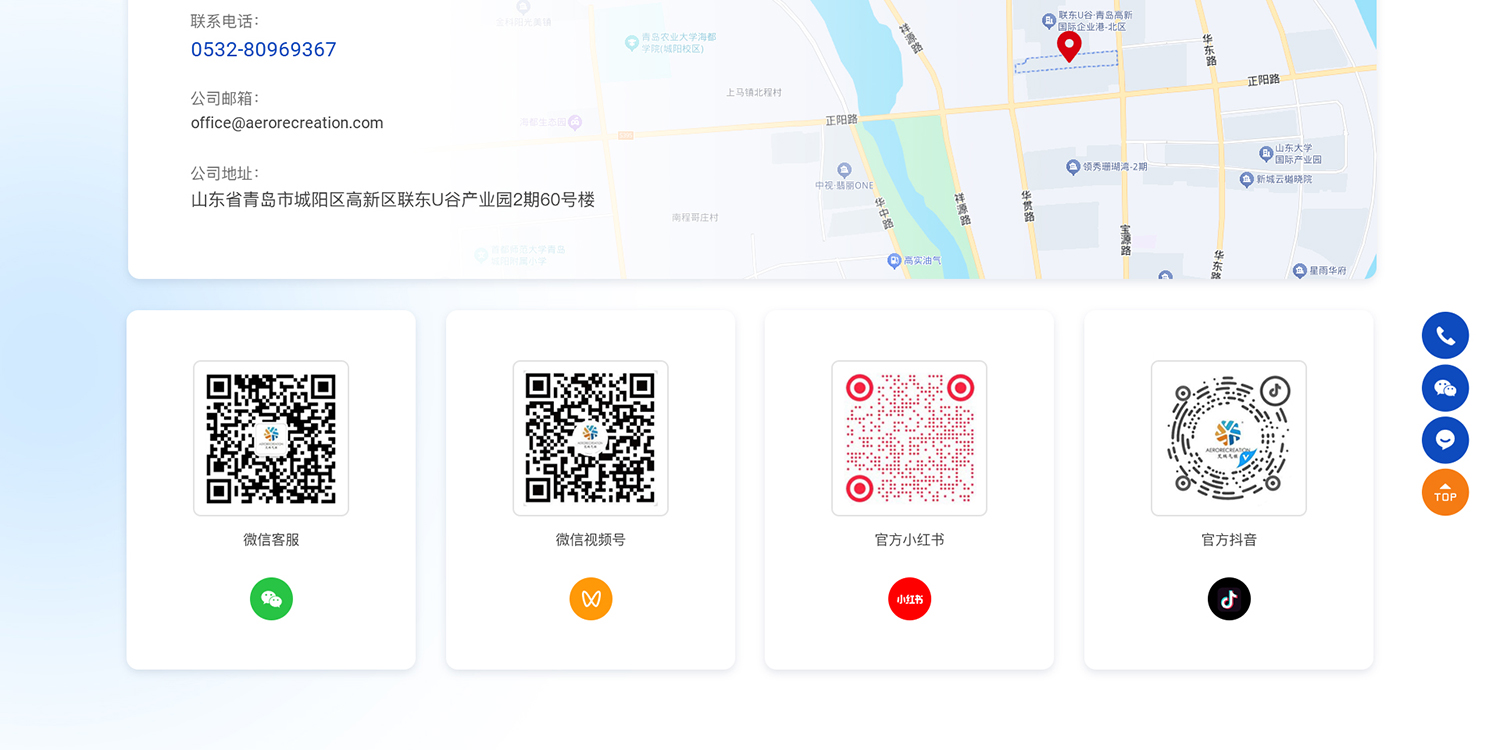Call the phone number 0532-80969367

pyautogui.click(x=263, y=49)
